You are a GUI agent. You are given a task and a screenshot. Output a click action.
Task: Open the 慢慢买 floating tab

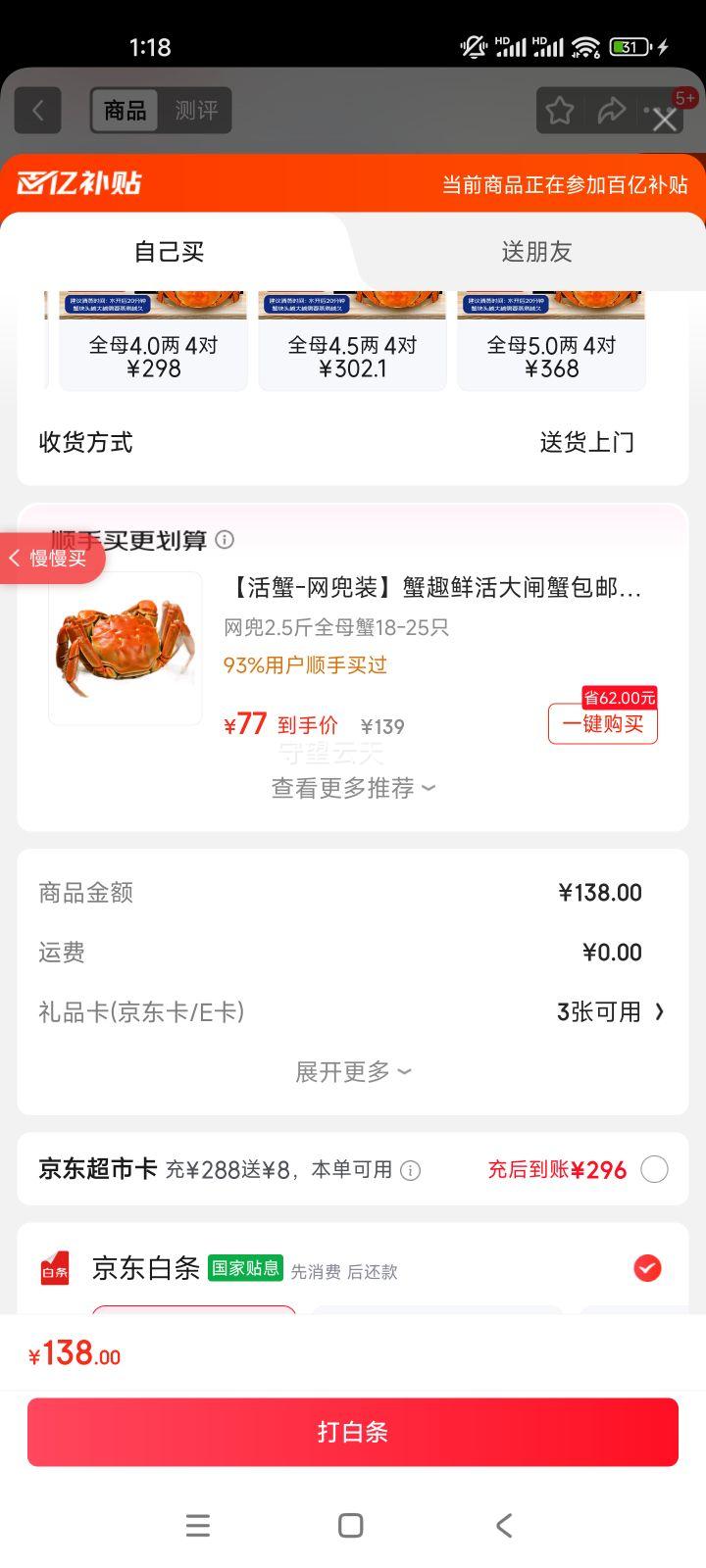coord(51,559)
